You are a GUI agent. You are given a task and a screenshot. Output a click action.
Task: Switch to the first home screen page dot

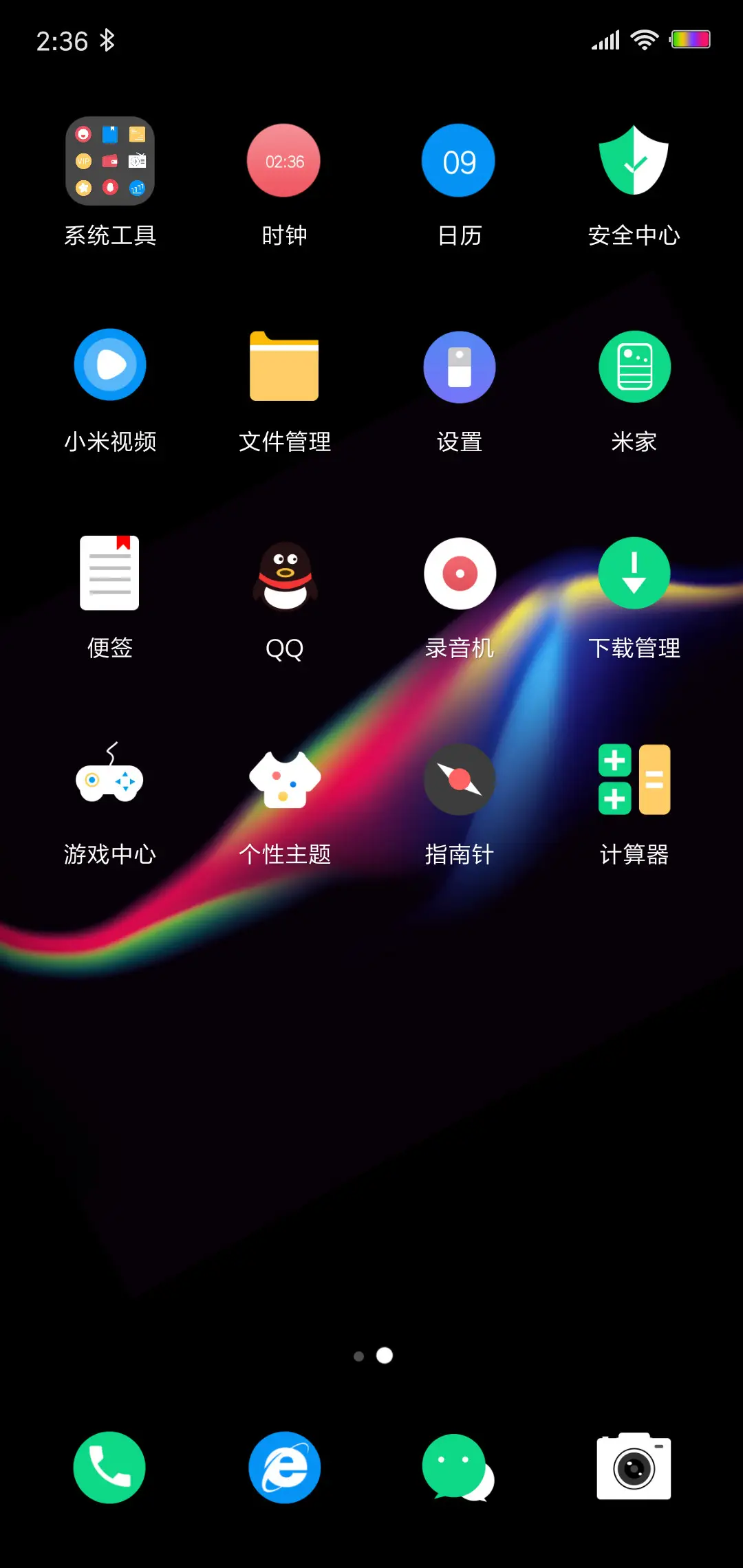(x=359, y=1355)
